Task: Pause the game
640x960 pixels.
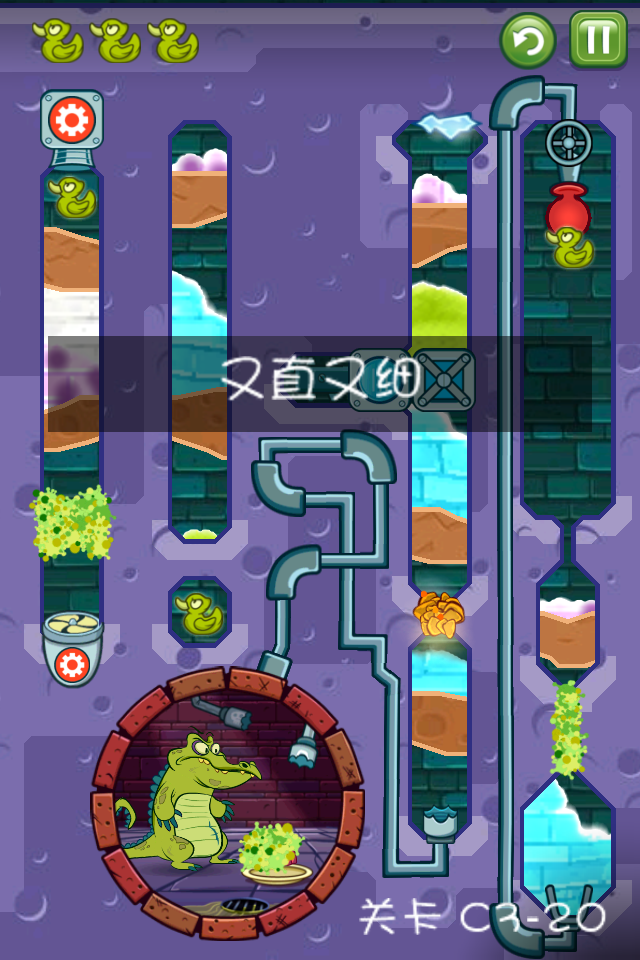Action: [598, 40]
